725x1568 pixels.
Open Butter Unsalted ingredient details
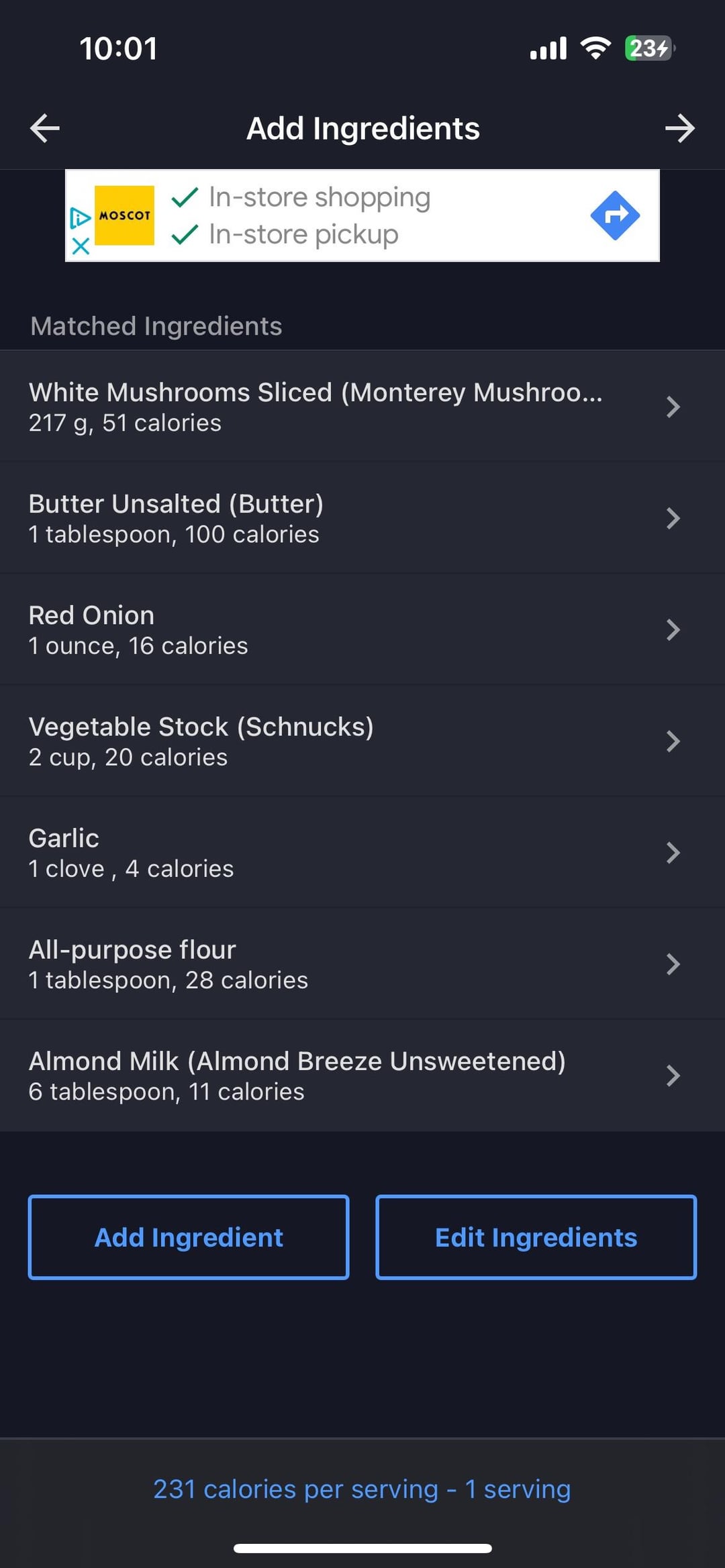[x=362, y=518]
